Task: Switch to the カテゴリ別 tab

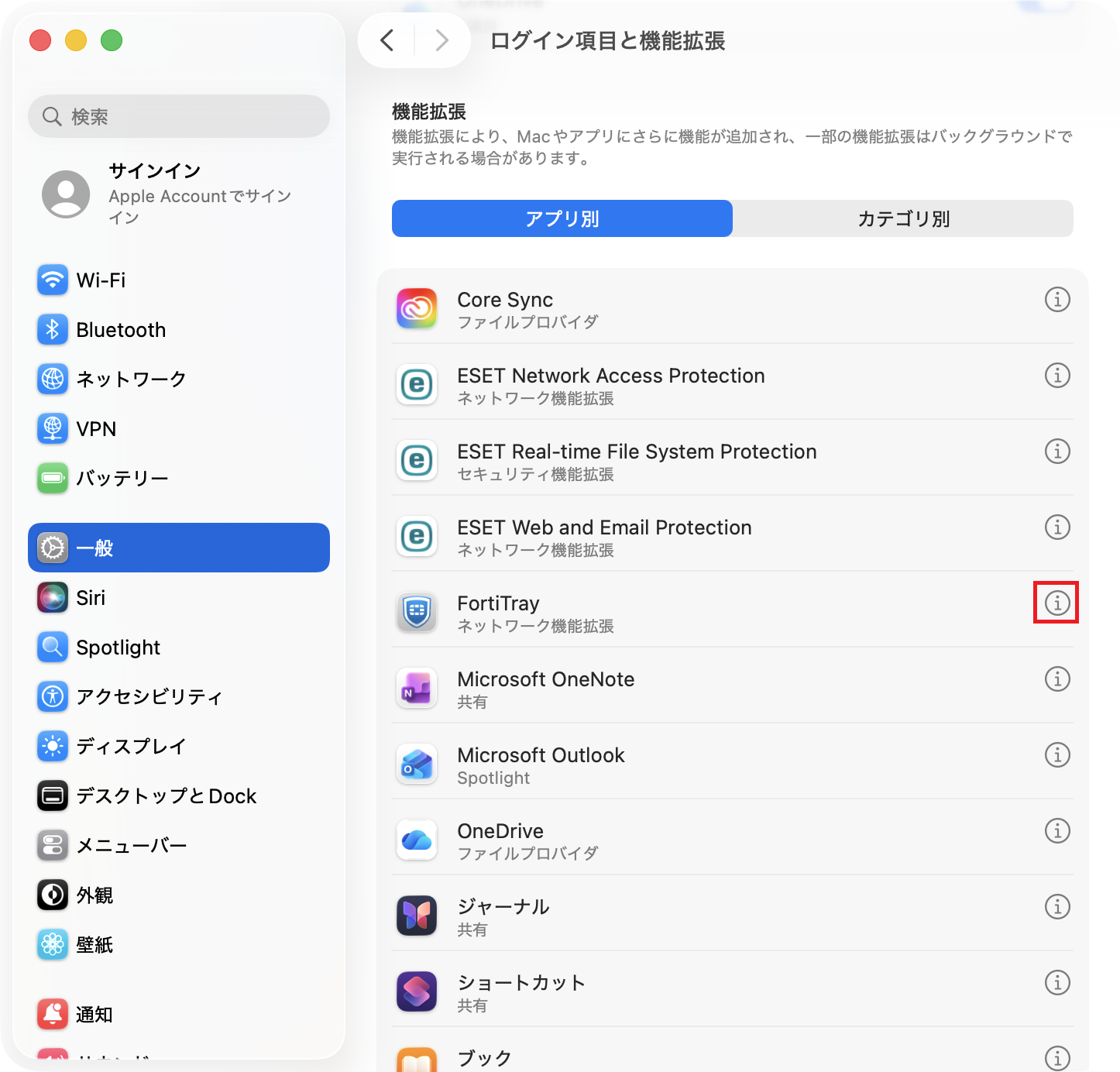Action: click(x=903, y=218)
